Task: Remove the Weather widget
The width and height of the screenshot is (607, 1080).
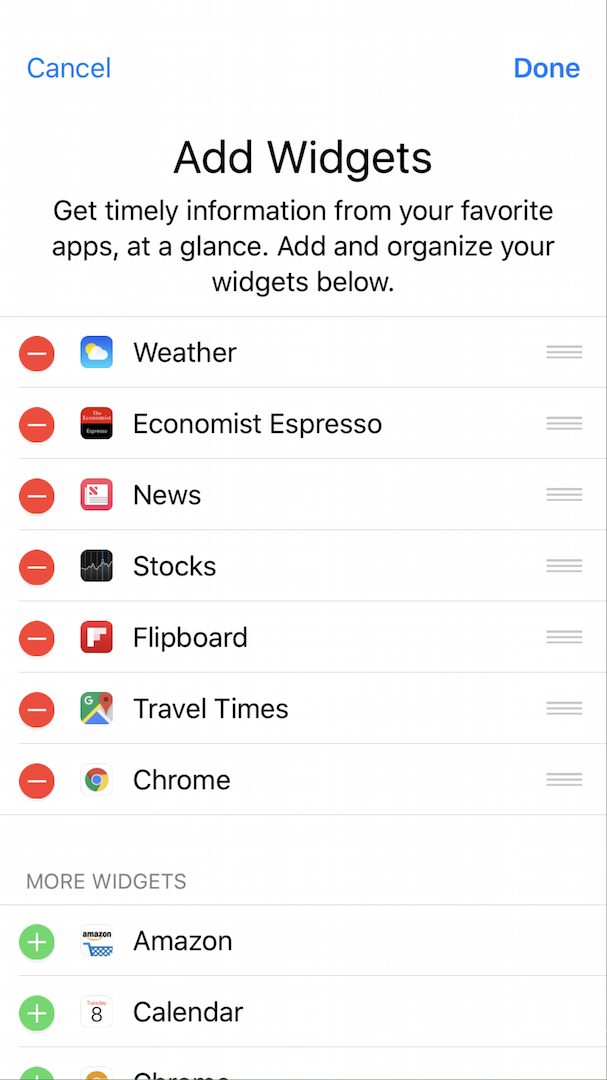Action: coord(37,353)
